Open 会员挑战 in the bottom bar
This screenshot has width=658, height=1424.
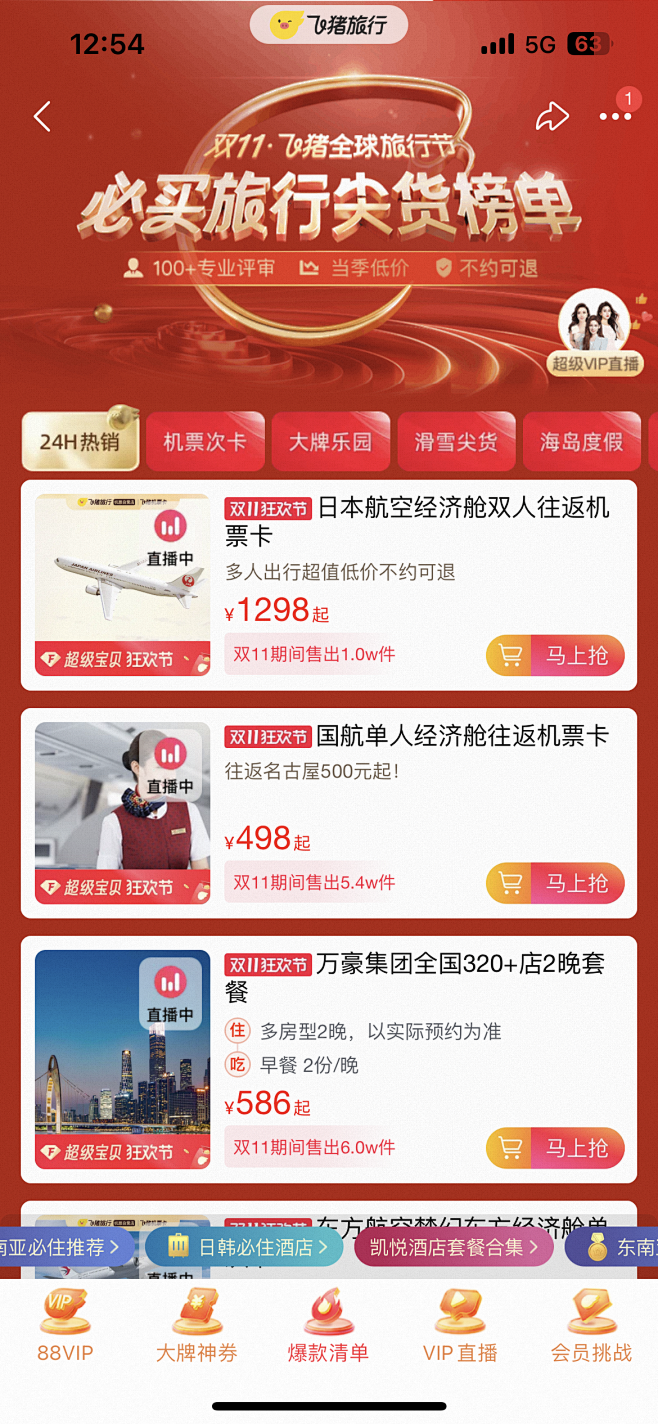(x=592, y=1325)
